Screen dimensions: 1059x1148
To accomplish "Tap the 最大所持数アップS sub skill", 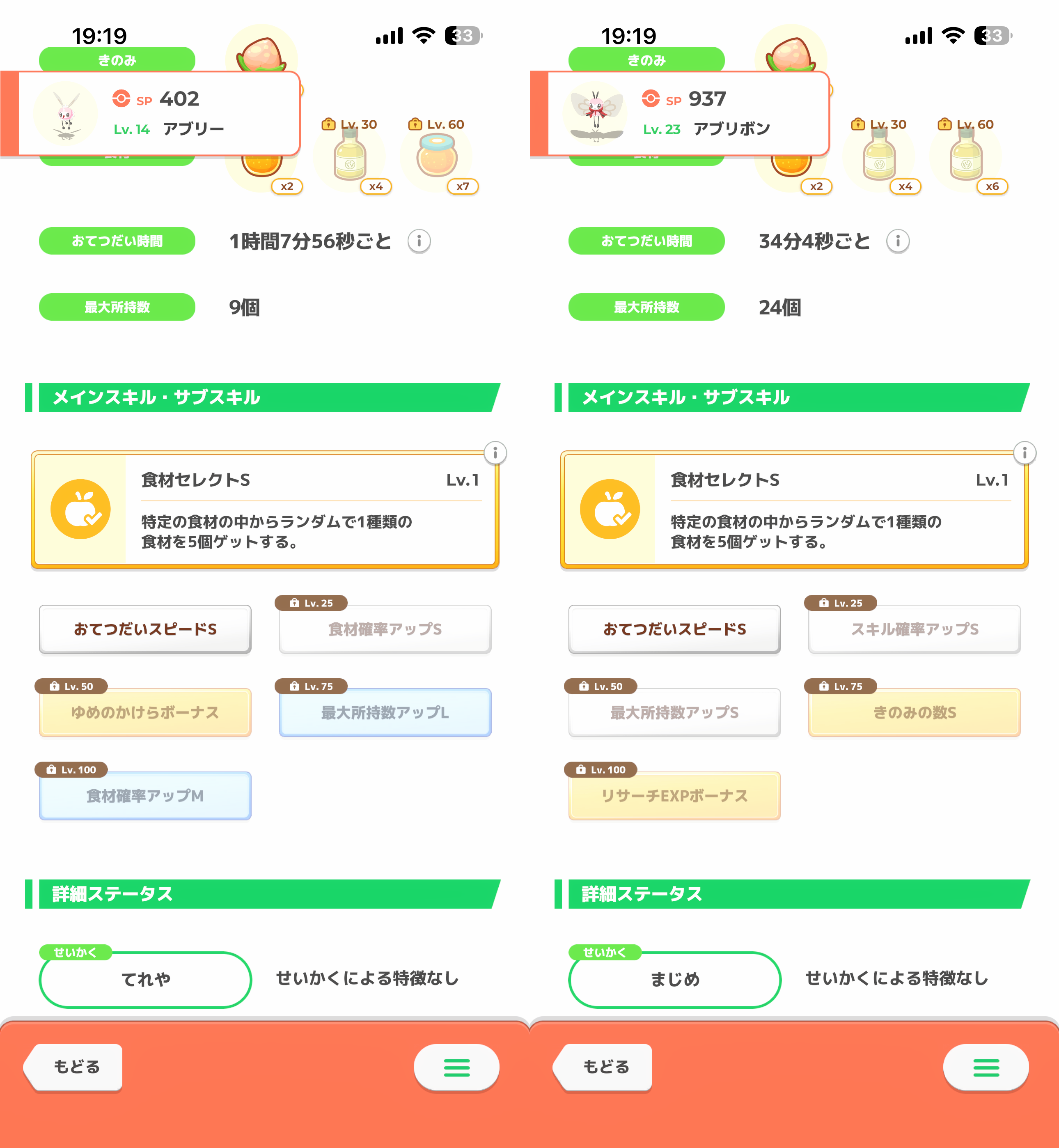I will click(674, 712).
